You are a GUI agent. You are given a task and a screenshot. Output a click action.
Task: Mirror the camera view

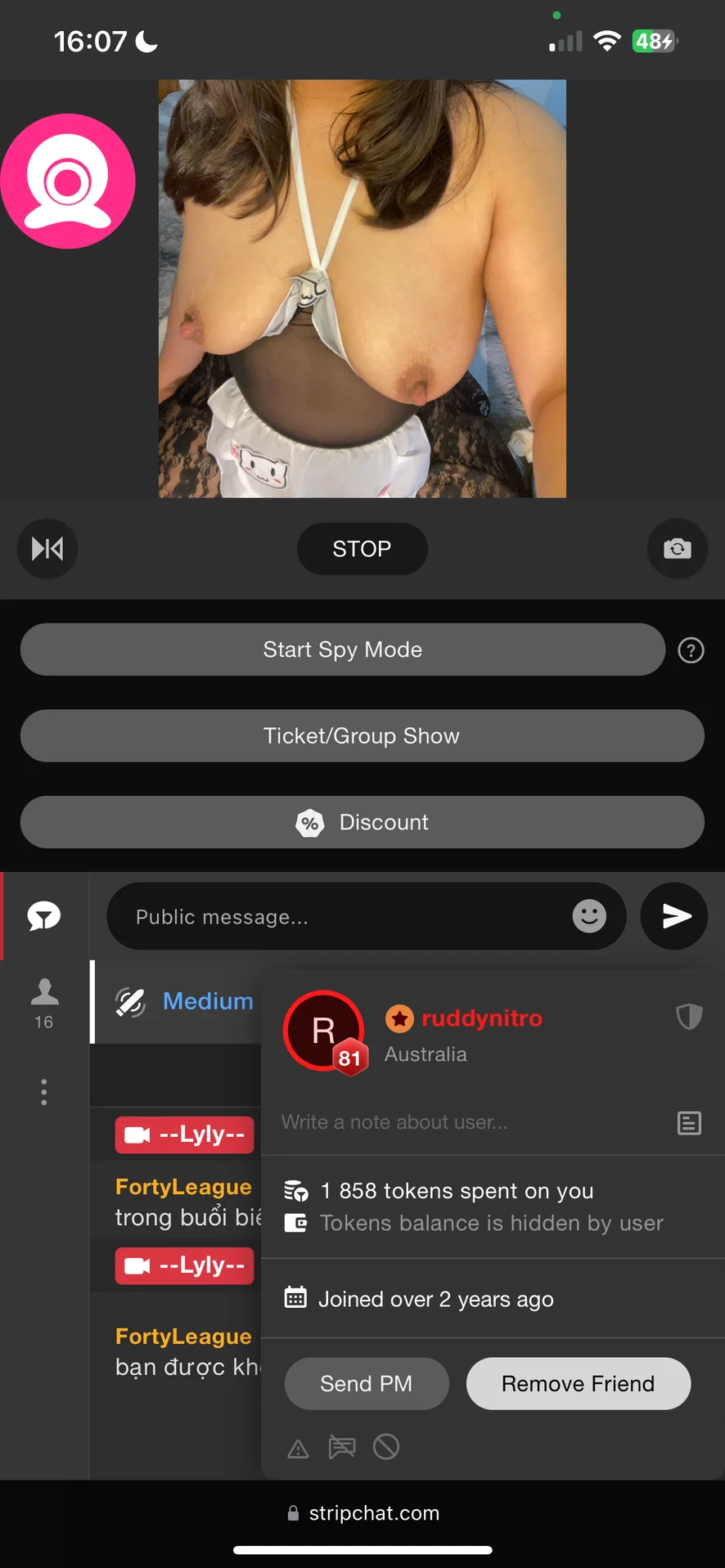pyautogui.click(x=47, y=549)
